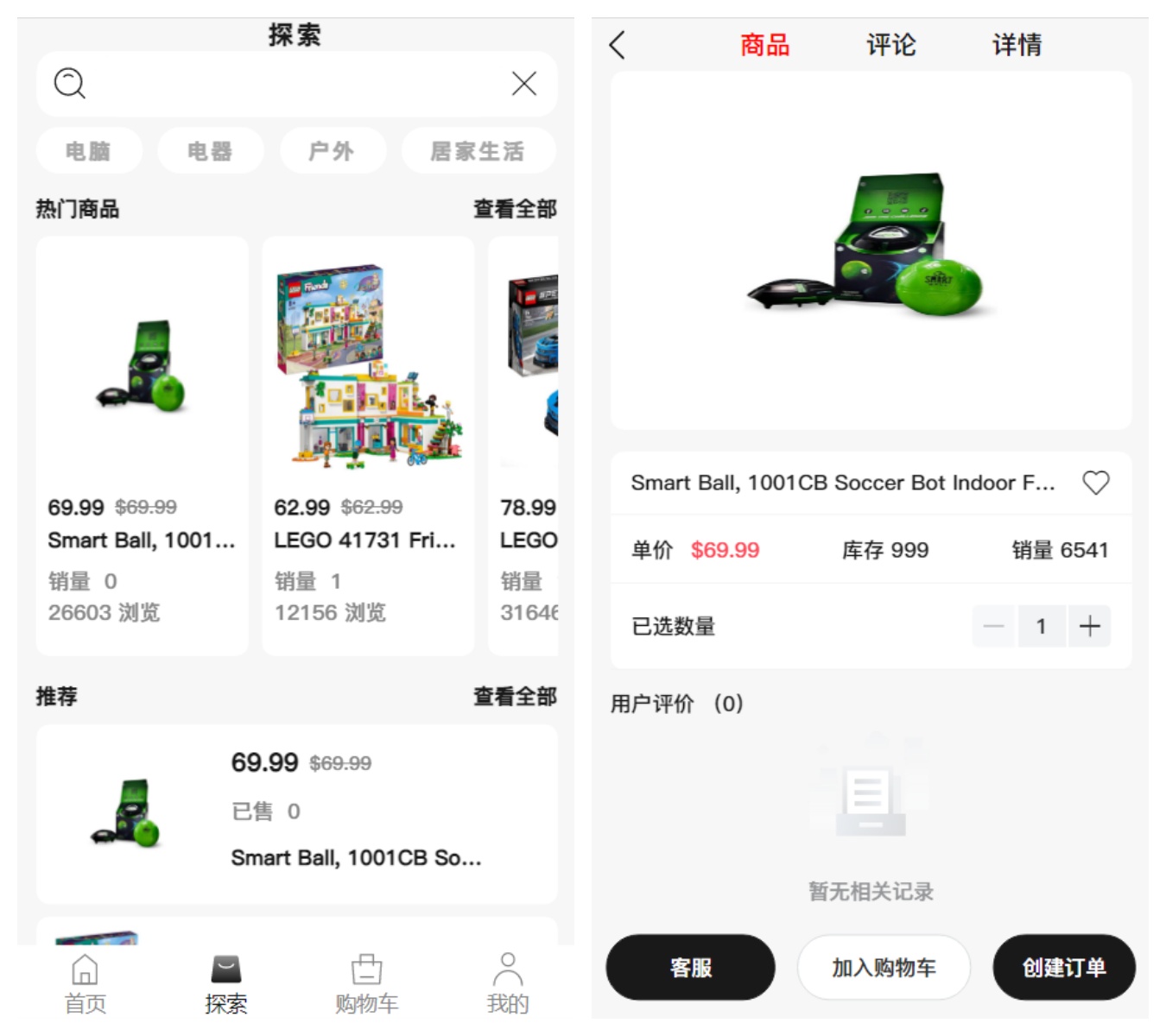1166x1036 pixels.
Task: Switch to the 详情 tab
Action: (1017, 45)
